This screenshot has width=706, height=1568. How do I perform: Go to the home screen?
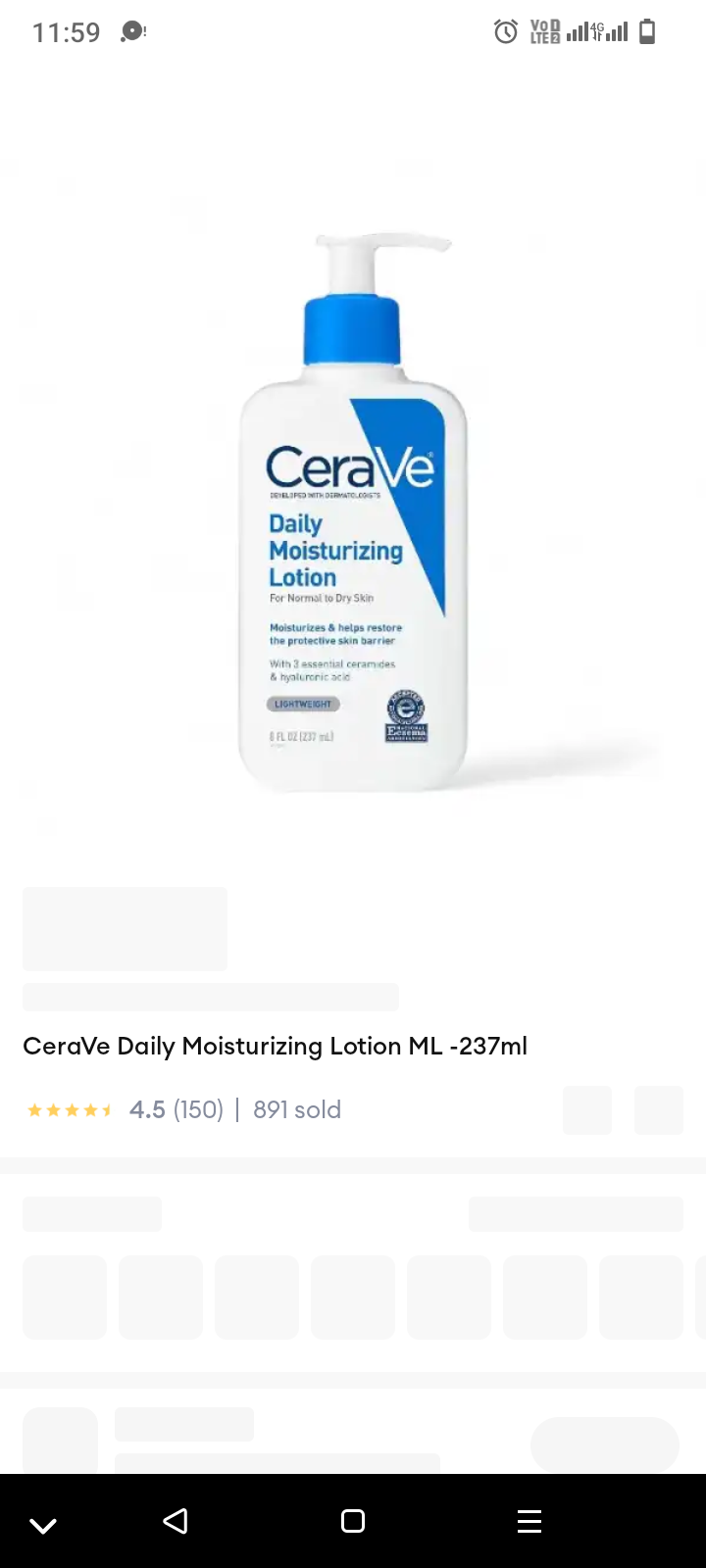point(353,1521)
